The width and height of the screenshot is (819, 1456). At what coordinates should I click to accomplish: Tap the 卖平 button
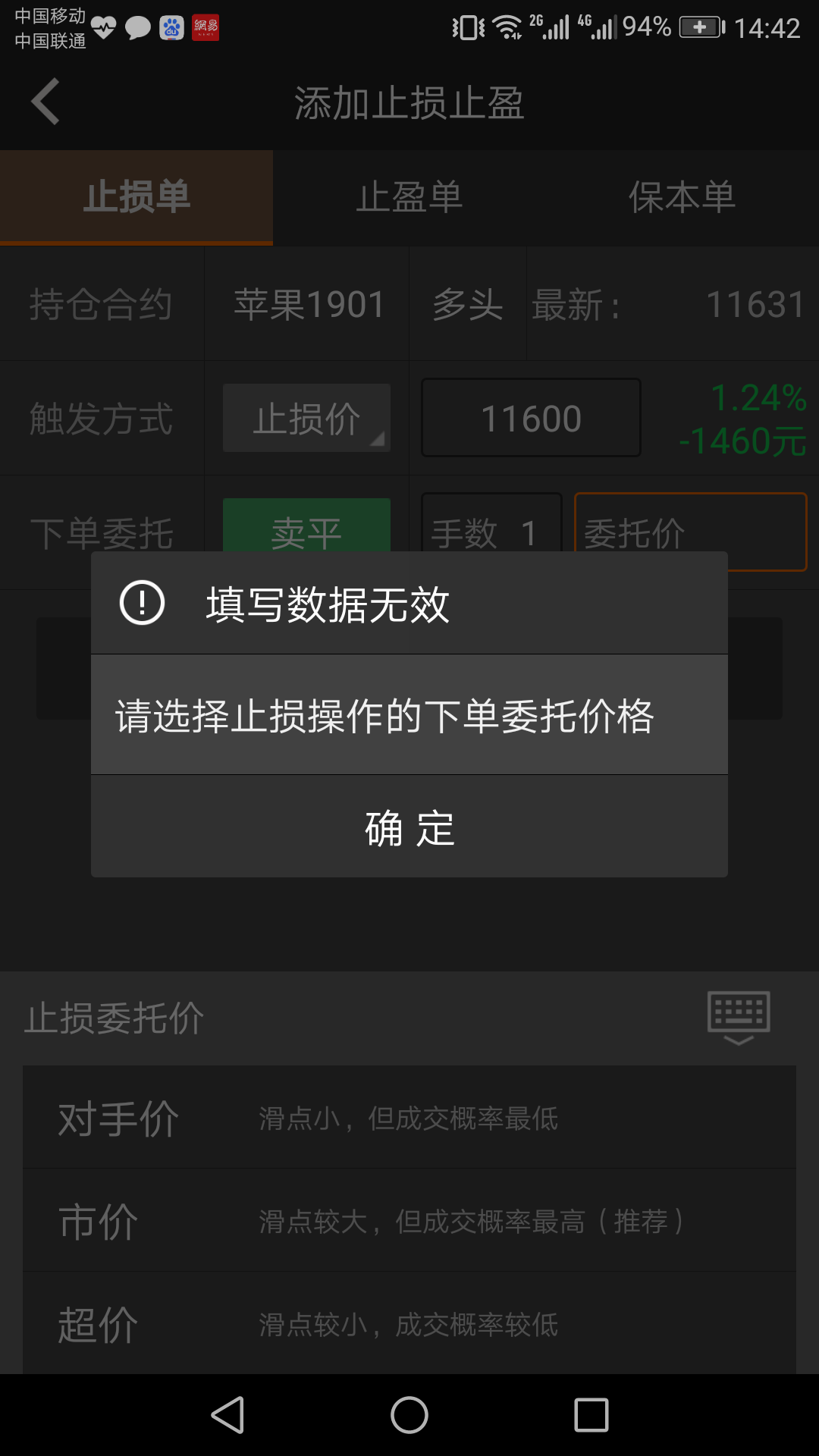(306, 525)
